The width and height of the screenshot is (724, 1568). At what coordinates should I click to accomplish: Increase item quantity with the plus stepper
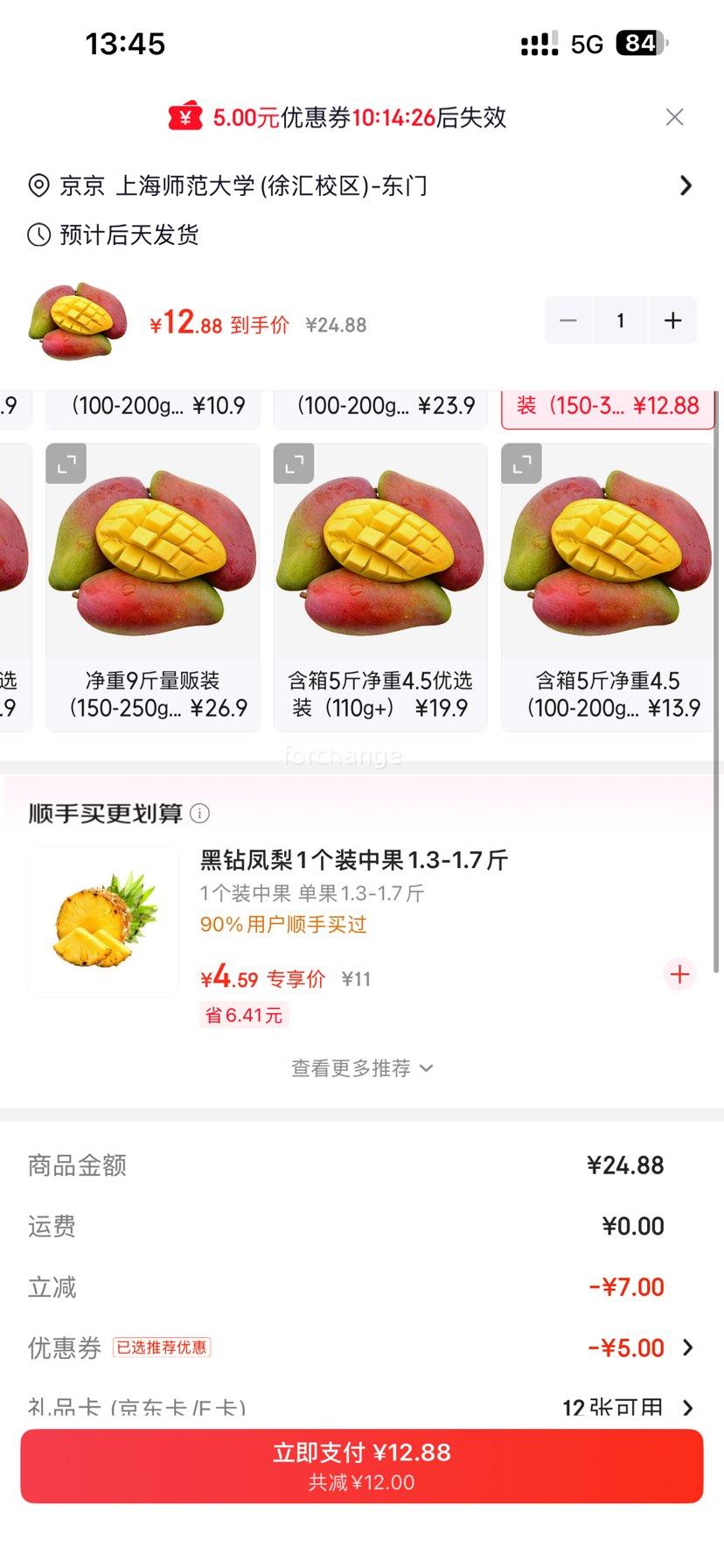click(672, 320)
